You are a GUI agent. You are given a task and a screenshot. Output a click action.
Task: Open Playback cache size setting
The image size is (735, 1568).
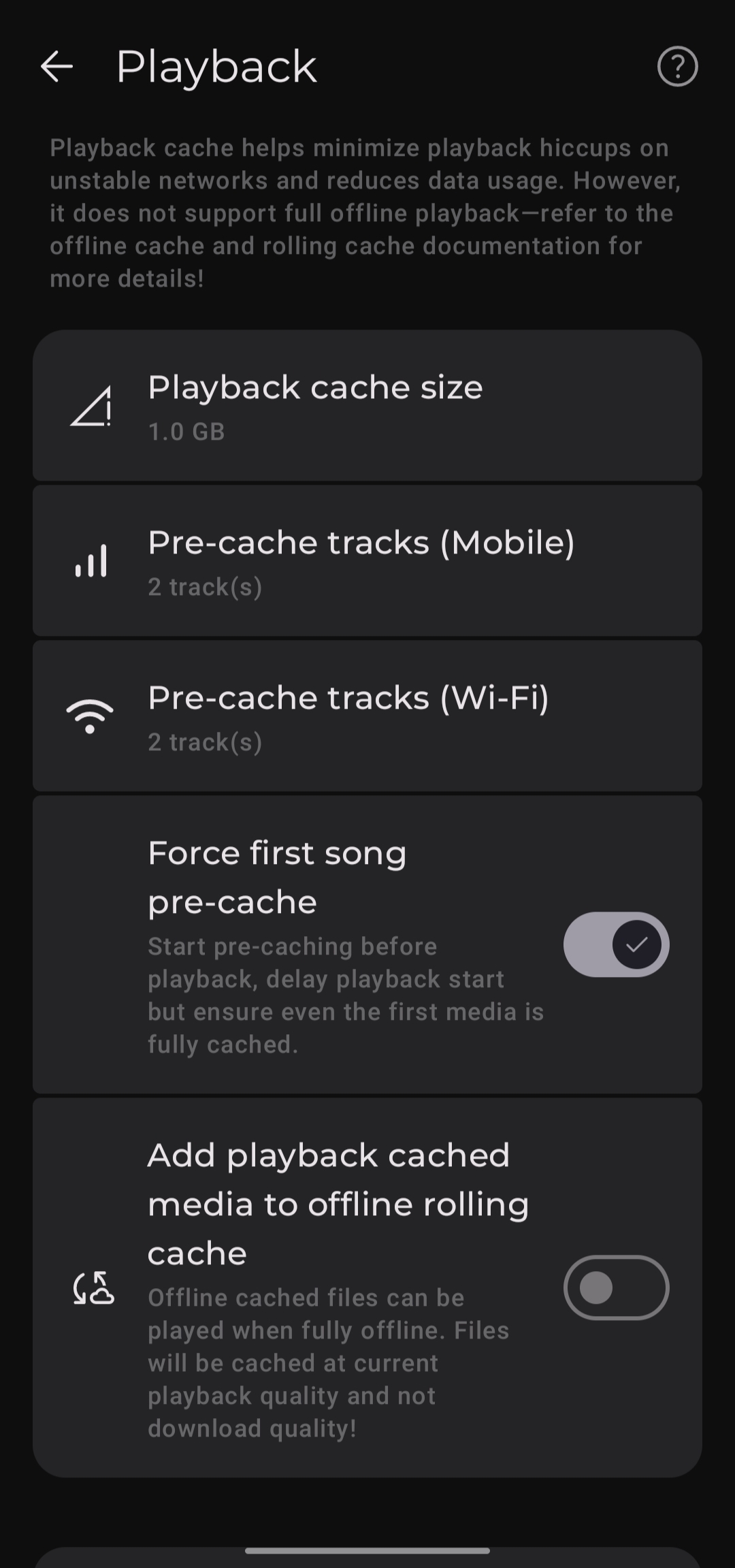point(367,406)
